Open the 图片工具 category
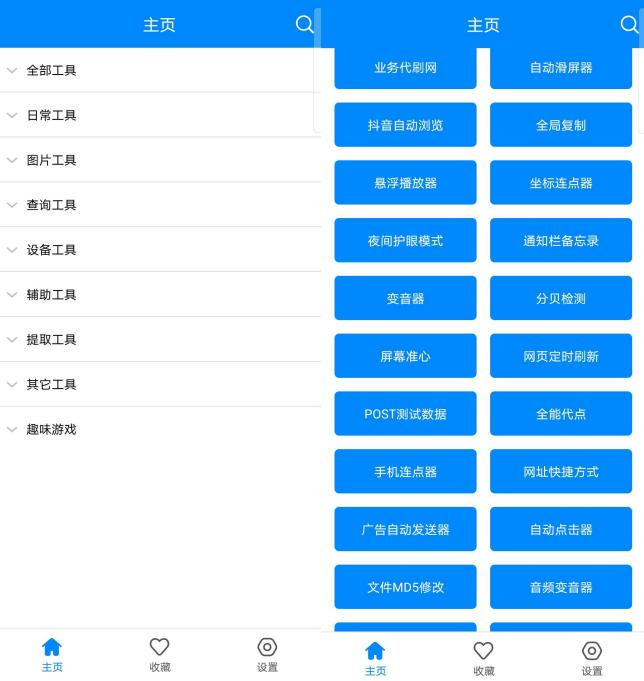The image size is (644, 681). click(x=51, y=160)
